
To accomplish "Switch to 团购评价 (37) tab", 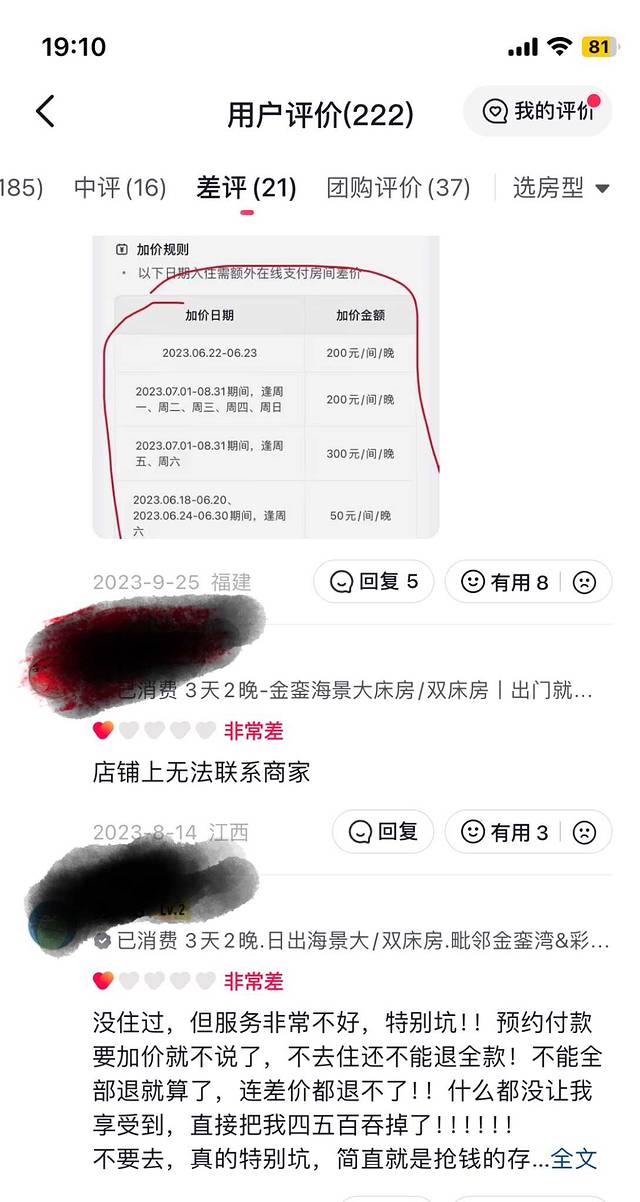I will pyautogui.click(x=398, y=188).
